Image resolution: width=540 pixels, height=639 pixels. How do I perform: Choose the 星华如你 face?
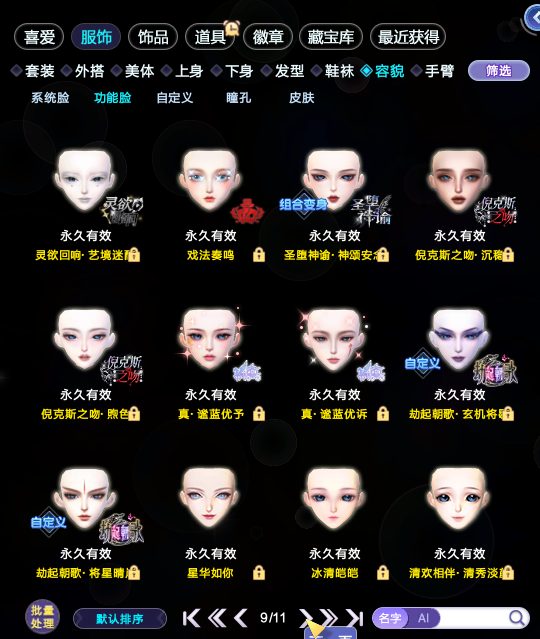tap(210, 507)
